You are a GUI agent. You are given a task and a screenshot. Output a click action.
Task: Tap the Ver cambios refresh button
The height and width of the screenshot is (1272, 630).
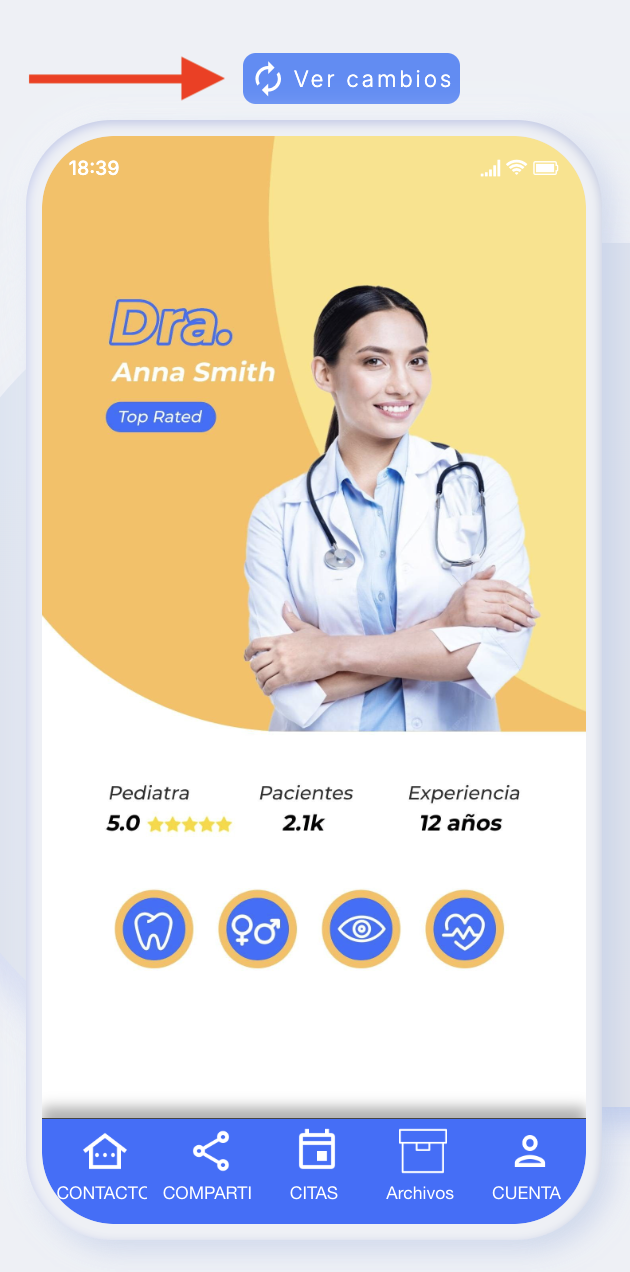click(351, 79)
